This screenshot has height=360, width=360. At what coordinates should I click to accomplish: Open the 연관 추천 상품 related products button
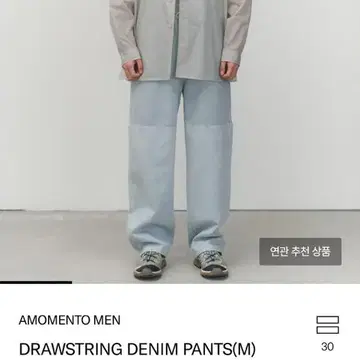pos(300,251)
